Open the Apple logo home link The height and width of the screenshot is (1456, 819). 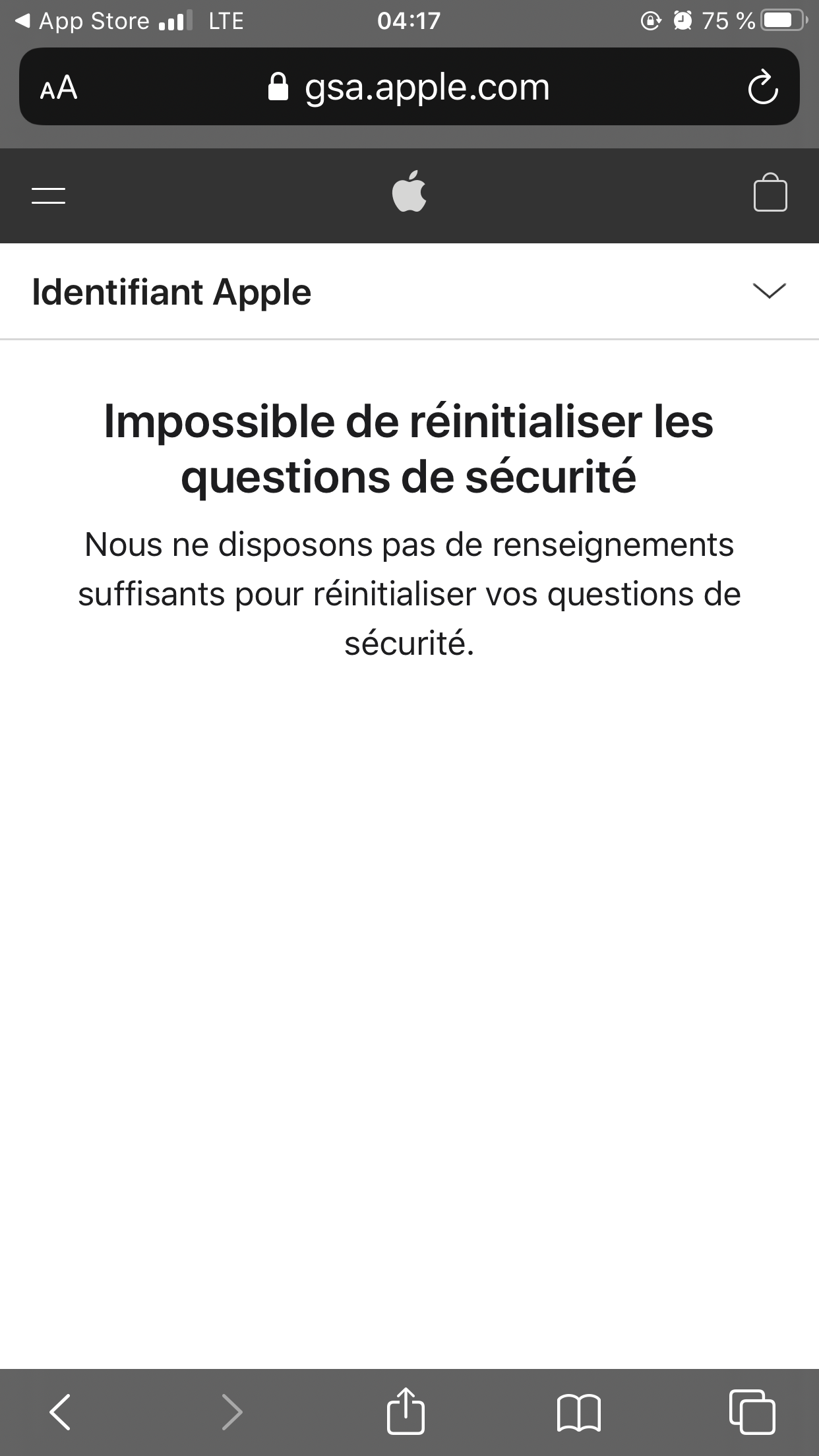pyautogui.click(x=409, y=192)
